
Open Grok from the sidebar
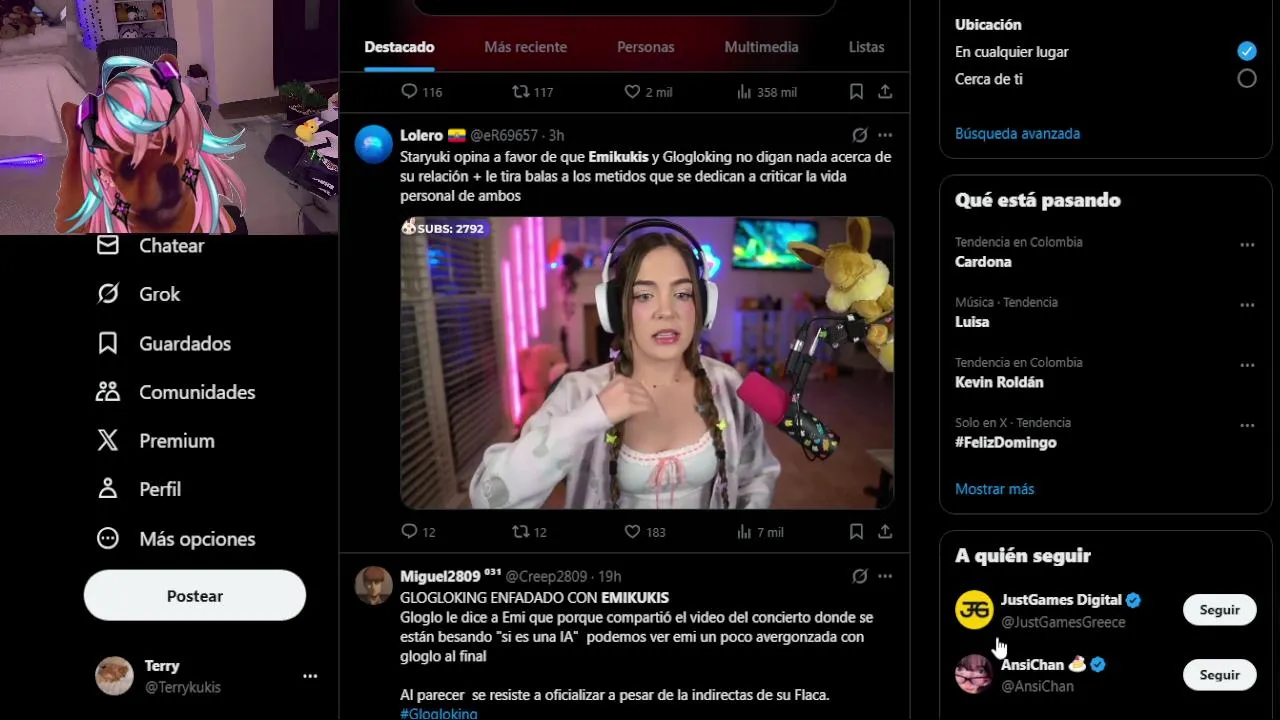pos(159,294)
